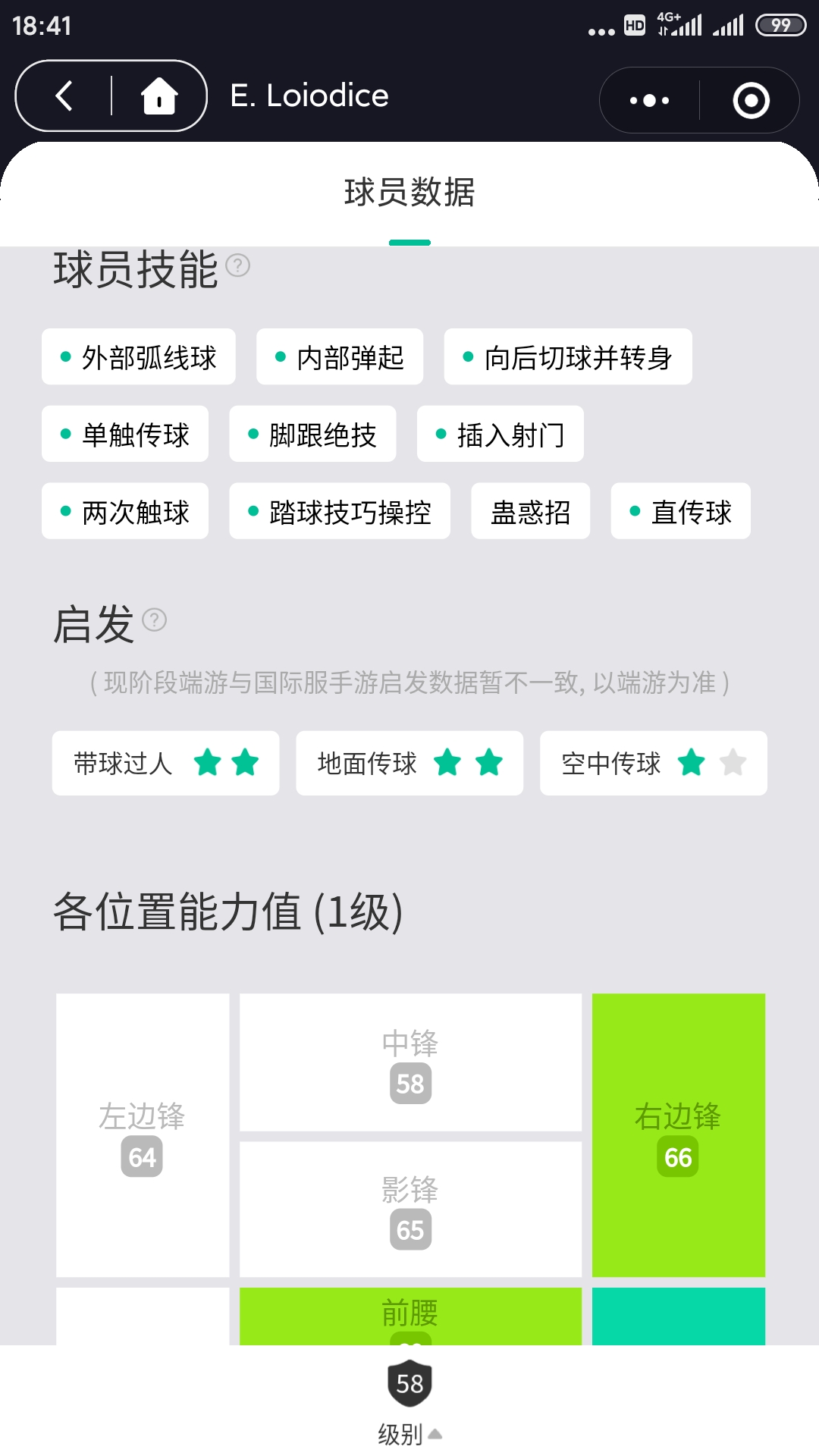Switch to the 球员数据 tab
The height and width of the screenshot is (1456, 819).
pos(409,192)
